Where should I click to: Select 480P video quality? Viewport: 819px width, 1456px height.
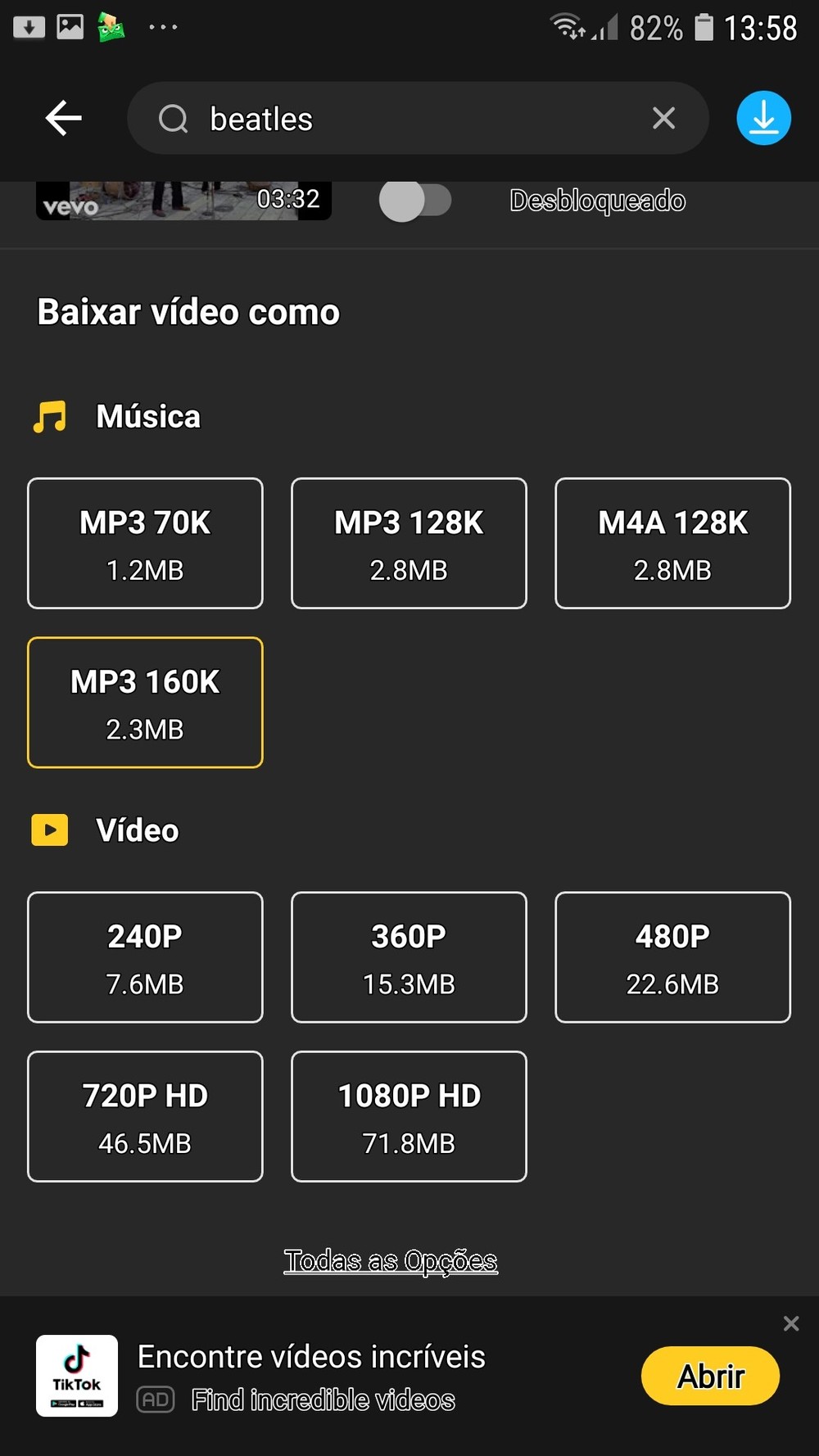click(x=672, y=957)
